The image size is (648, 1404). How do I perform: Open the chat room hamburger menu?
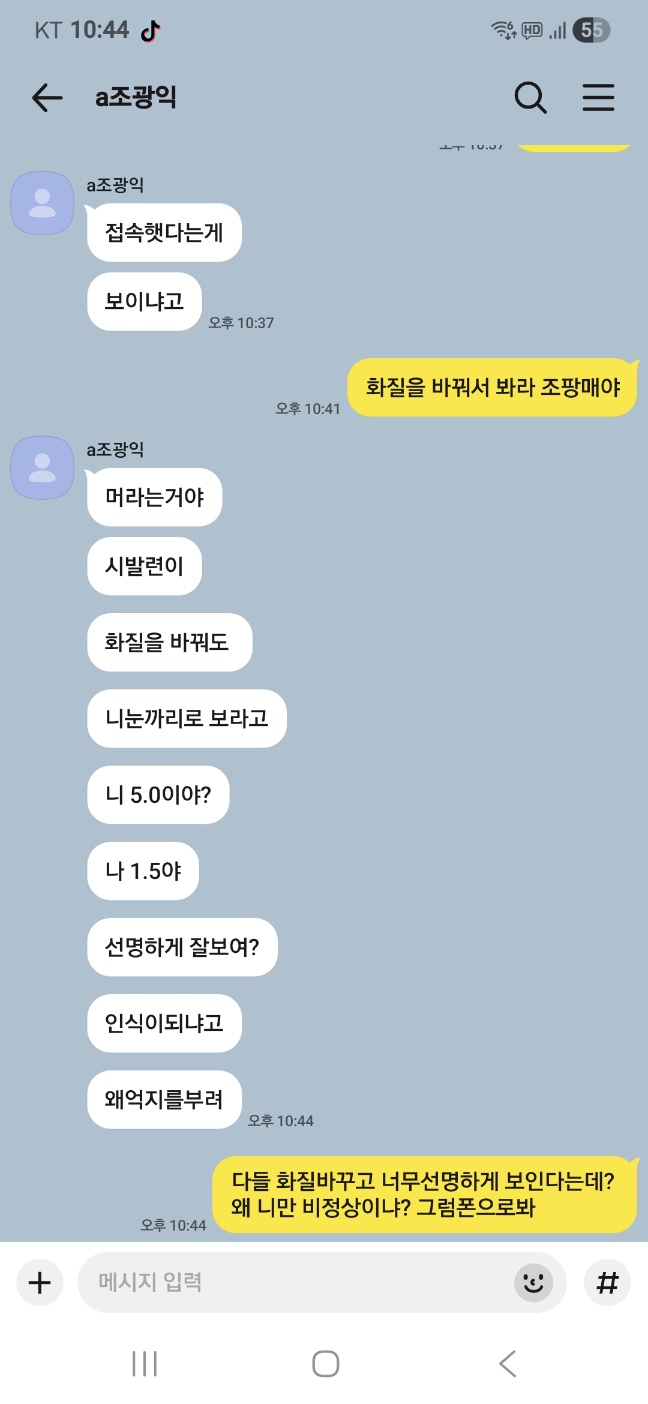pos(598,97)
